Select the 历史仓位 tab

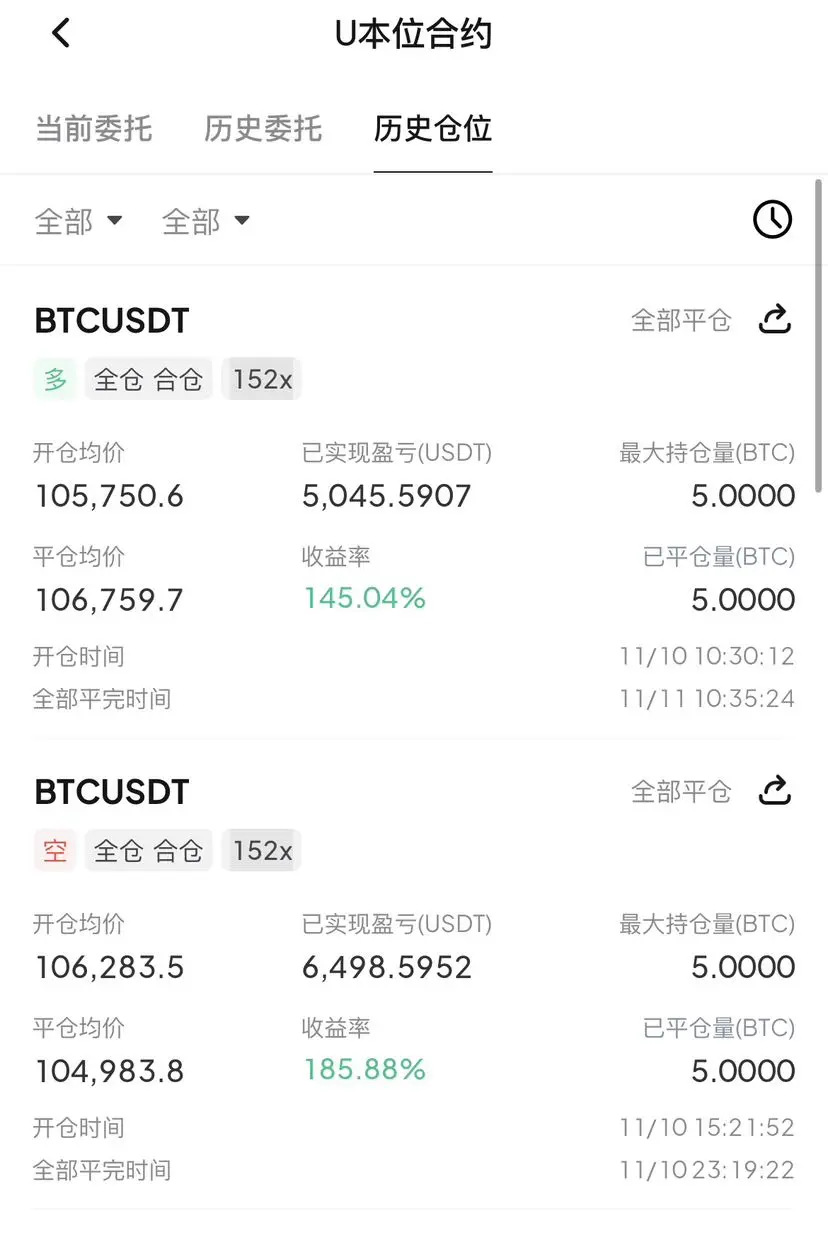coord(433,129)
